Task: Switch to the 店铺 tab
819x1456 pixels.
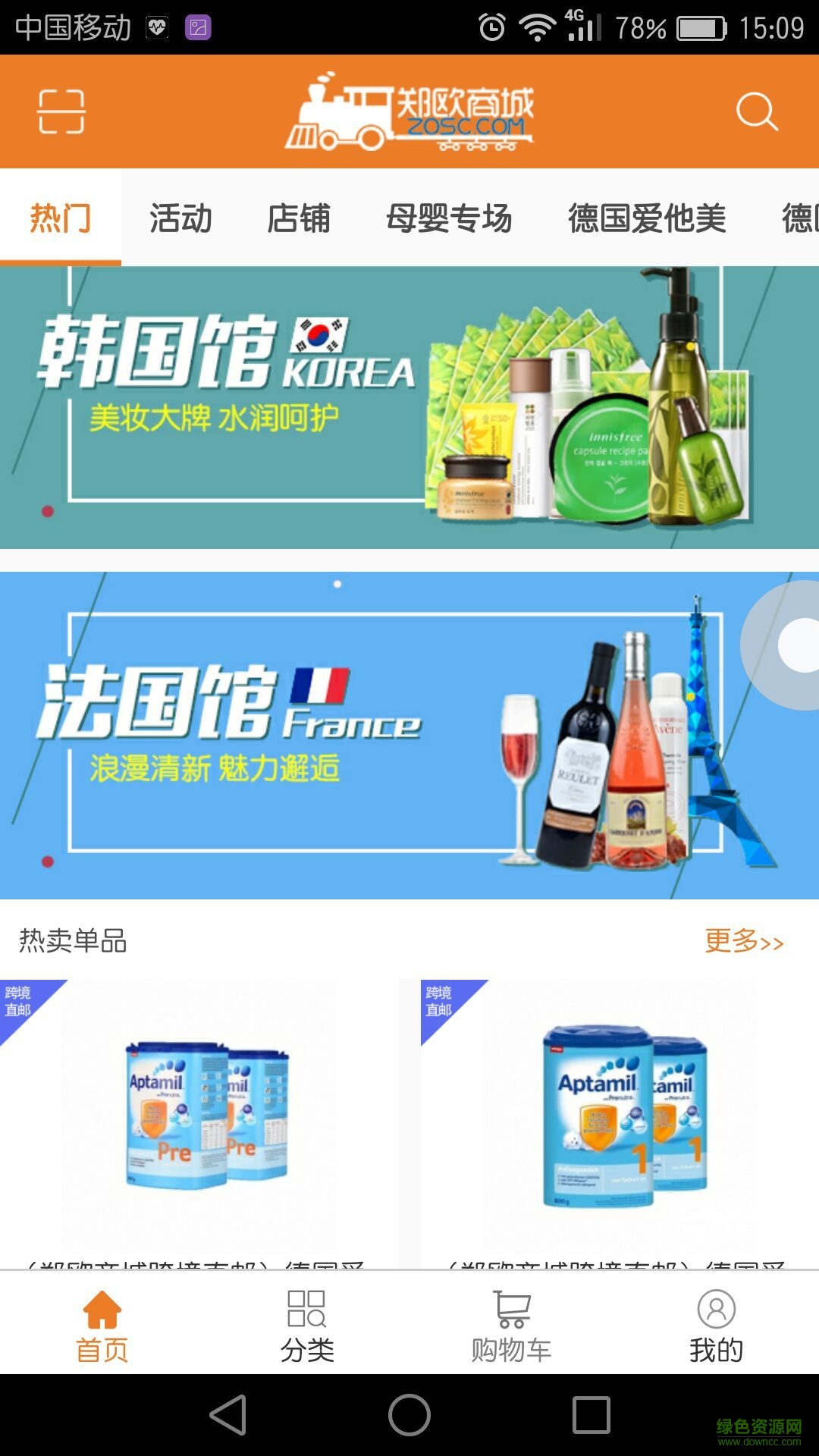Action: click(299, 218)
